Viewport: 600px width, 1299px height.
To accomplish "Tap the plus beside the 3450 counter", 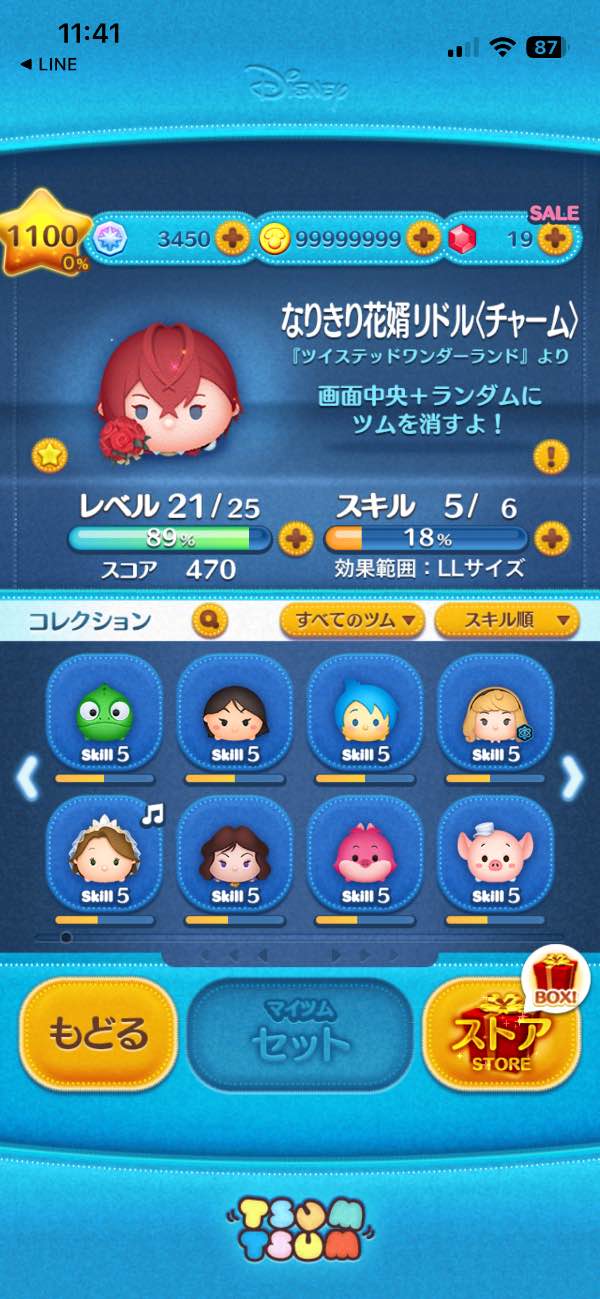I will click(232, 238).
